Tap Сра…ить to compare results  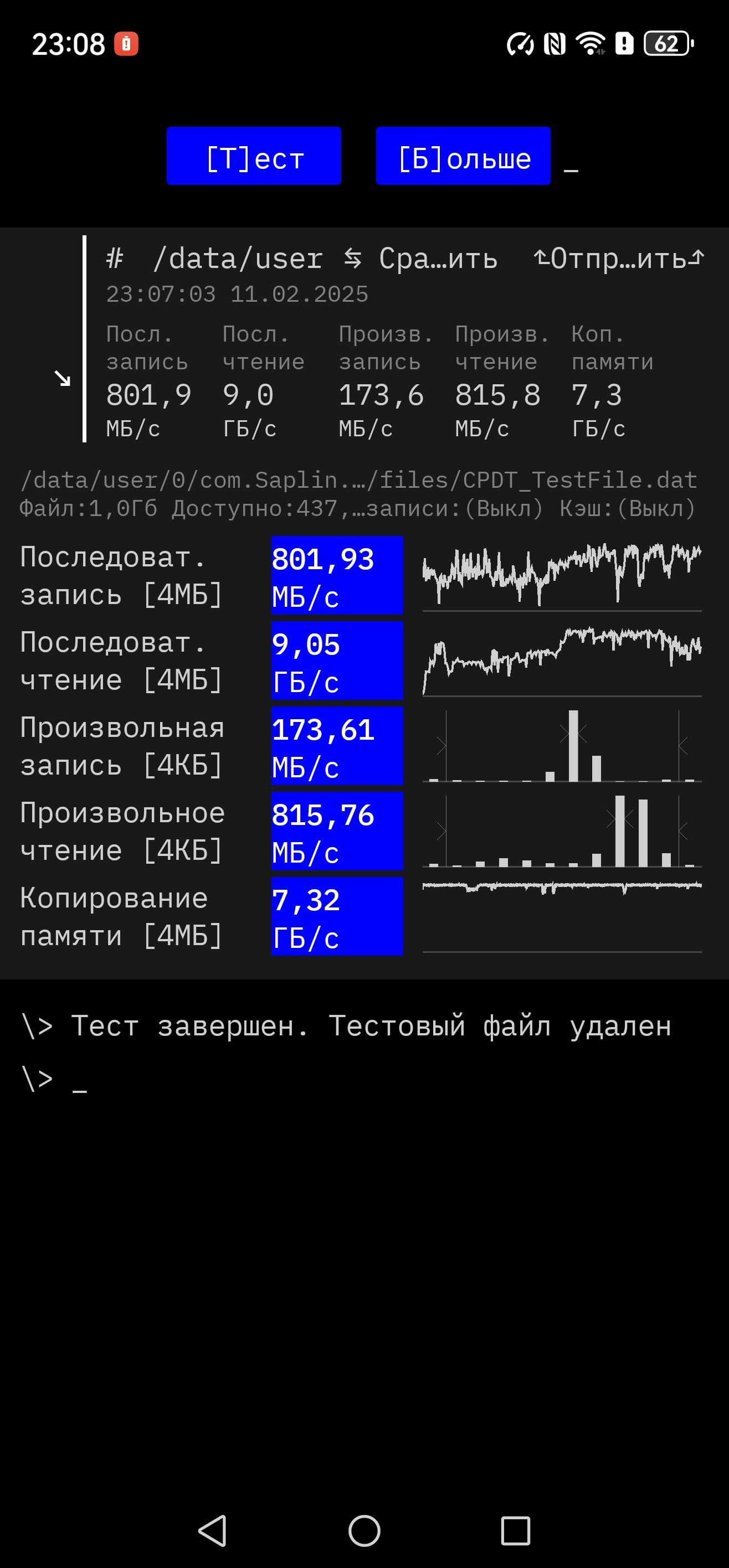click(420, 259)
